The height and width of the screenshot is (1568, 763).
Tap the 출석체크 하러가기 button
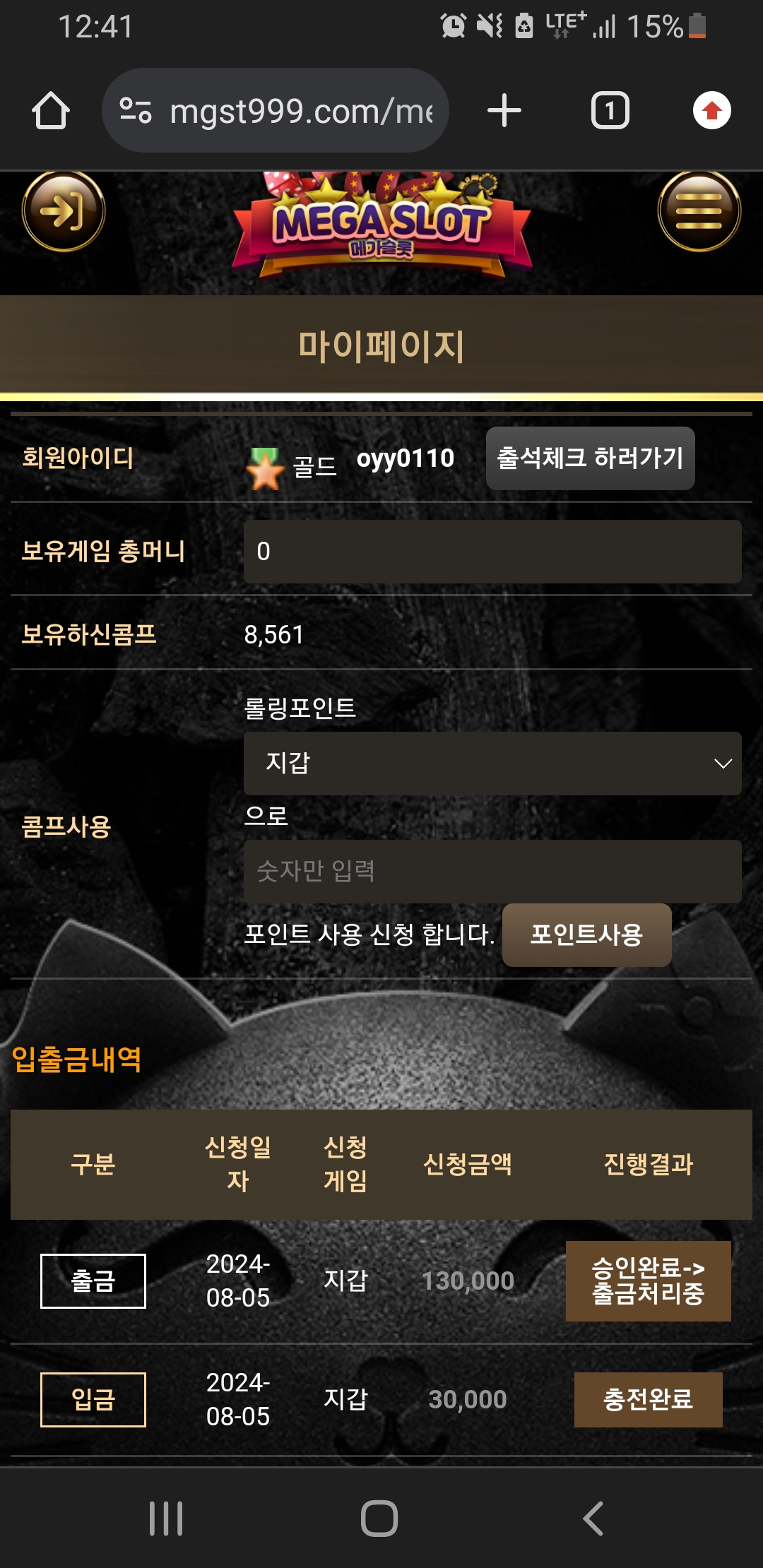tap(590, 458)
